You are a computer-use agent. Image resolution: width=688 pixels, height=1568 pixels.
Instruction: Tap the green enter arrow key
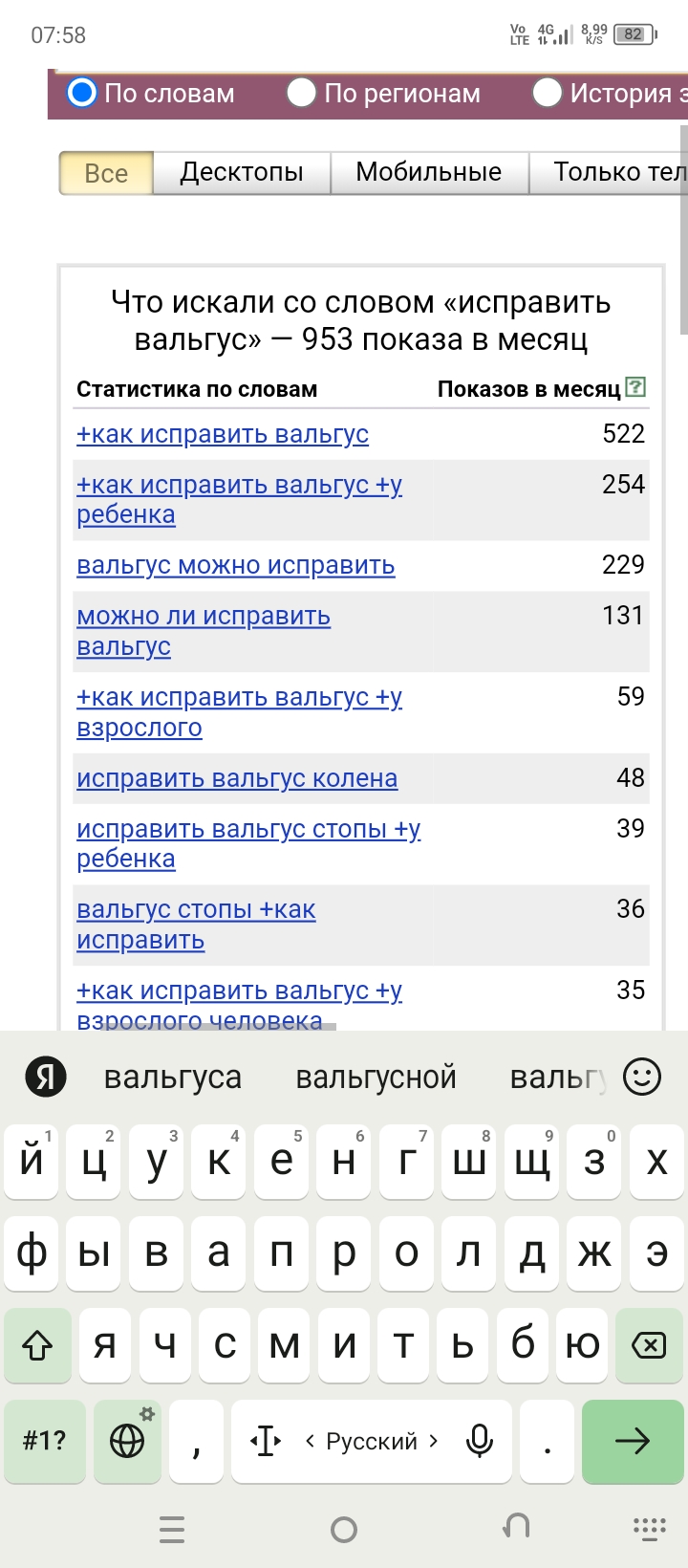coord(632,1441)
